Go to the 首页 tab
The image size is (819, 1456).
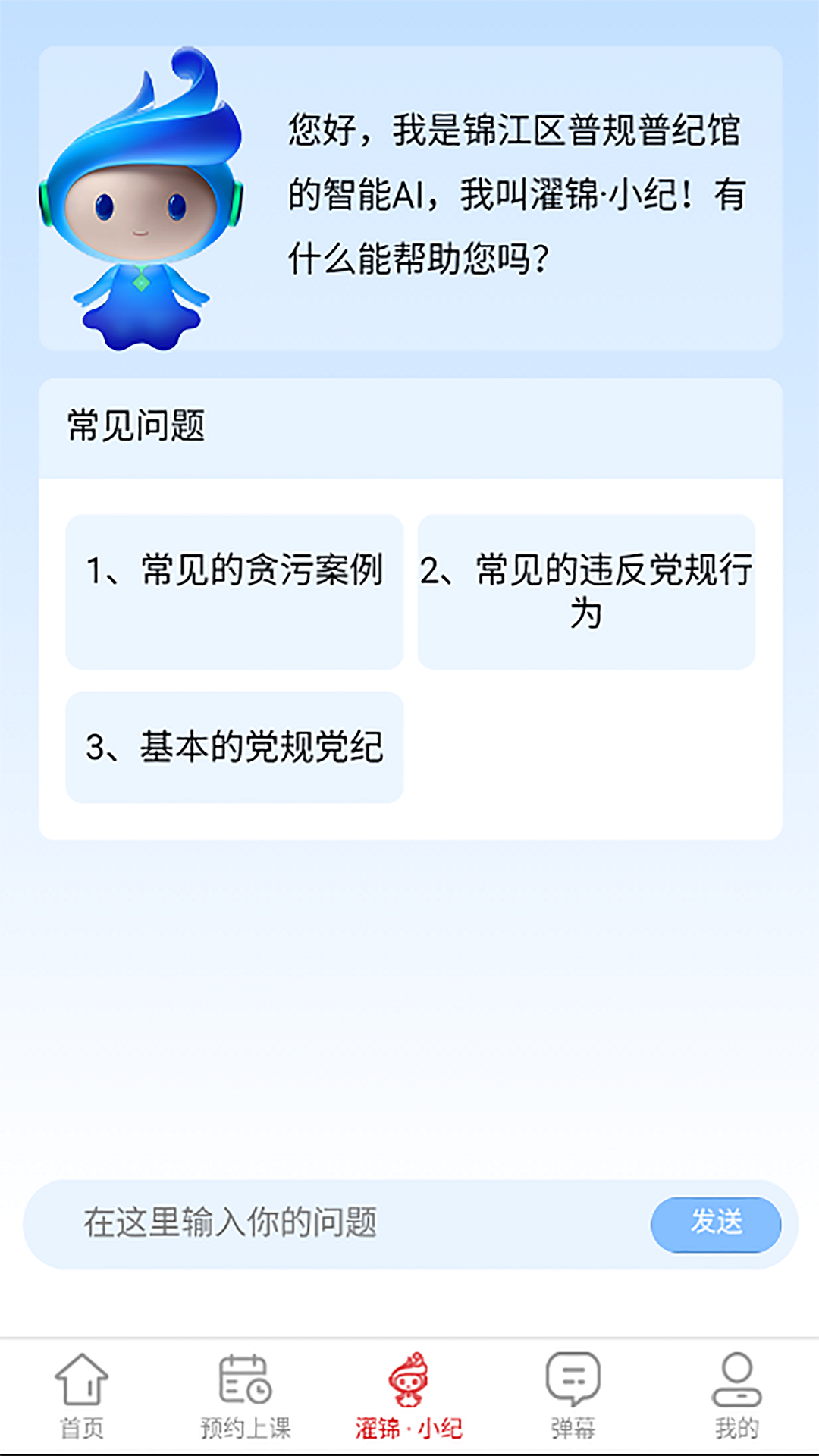coord(82,1397)
